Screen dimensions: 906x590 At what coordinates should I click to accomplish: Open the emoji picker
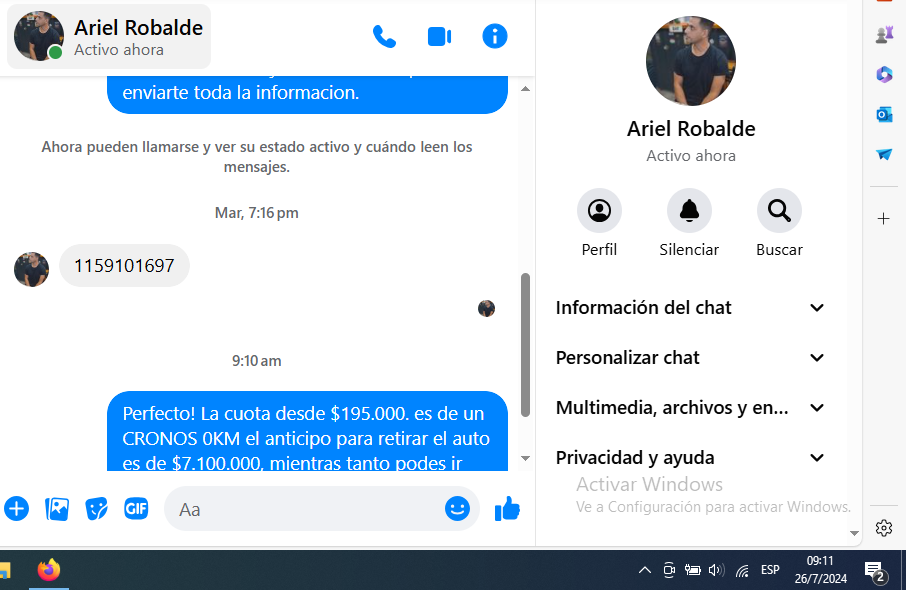[x=457, y=509]
